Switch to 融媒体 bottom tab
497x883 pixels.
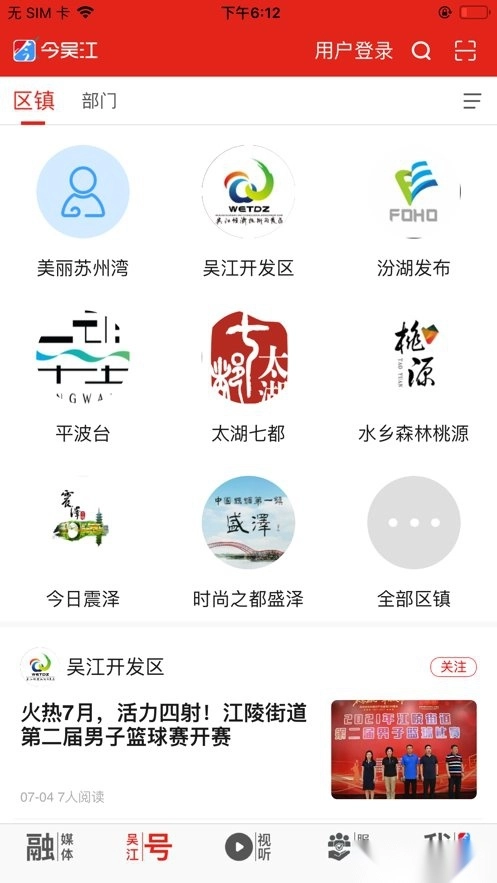coord(50,847)
